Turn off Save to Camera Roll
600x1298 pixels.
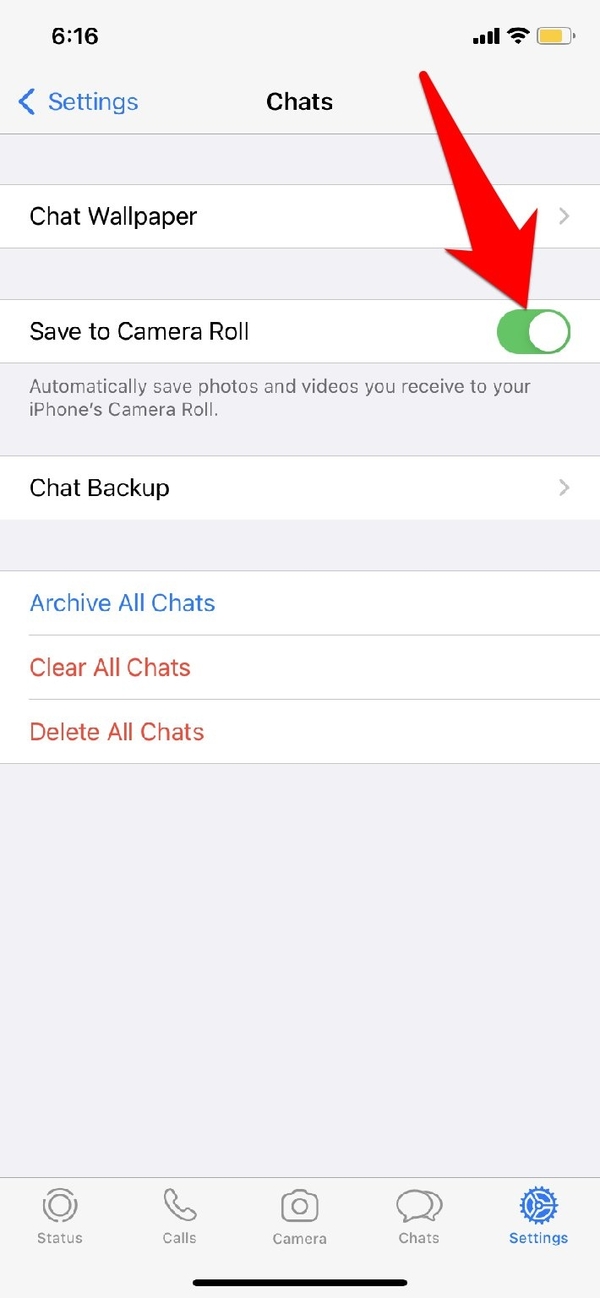(533, 332)
